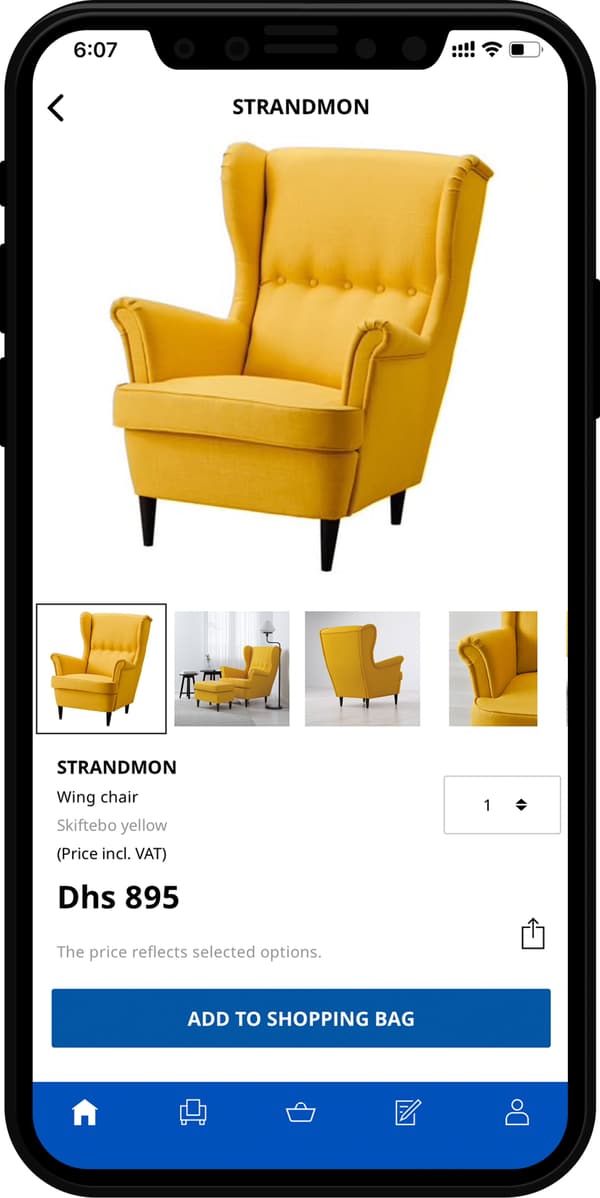
Task: Open the armchair products tab
Action: tap(192, 1112)
